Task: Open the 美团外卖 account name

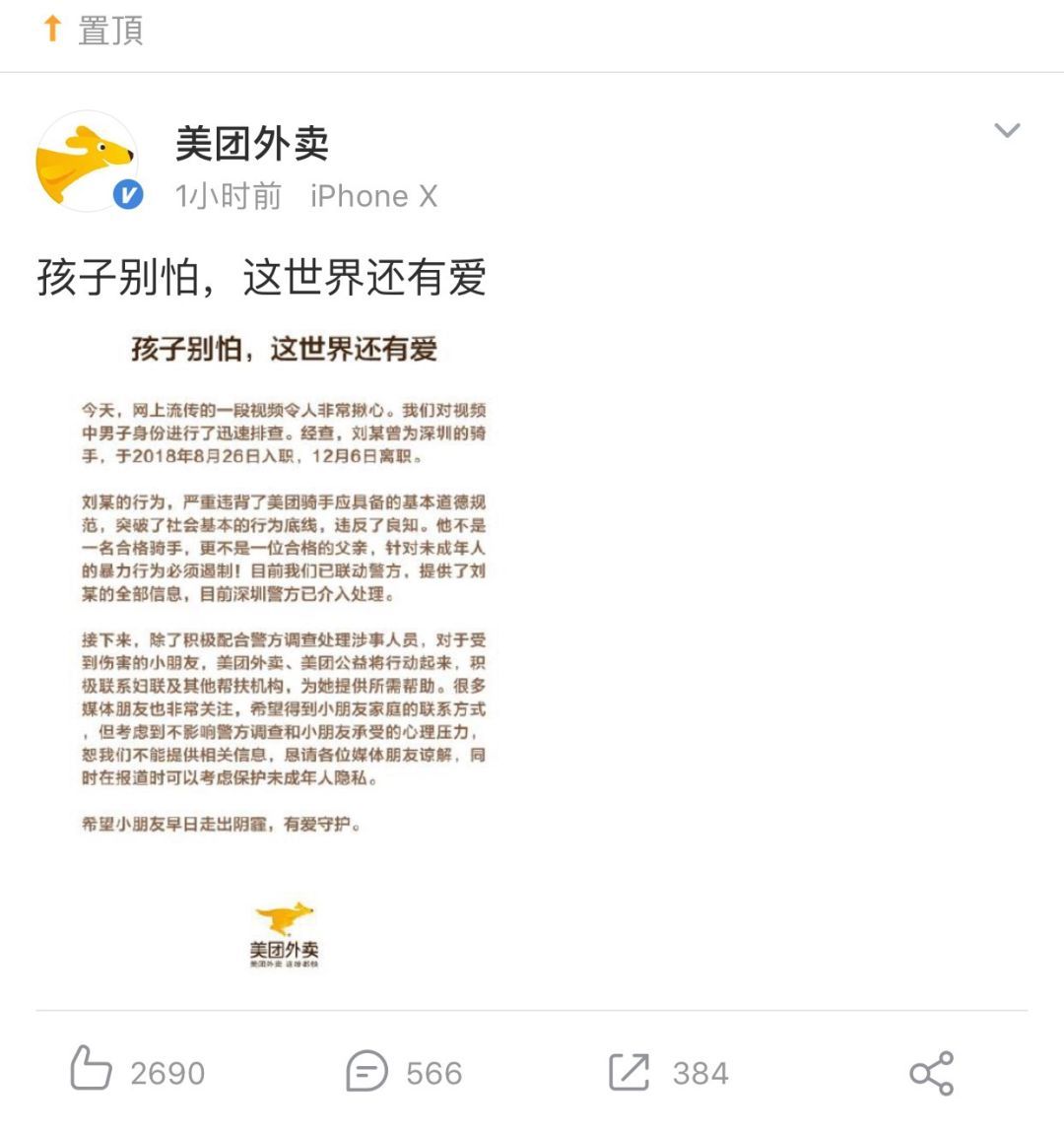Action: (x=252, y=145)
